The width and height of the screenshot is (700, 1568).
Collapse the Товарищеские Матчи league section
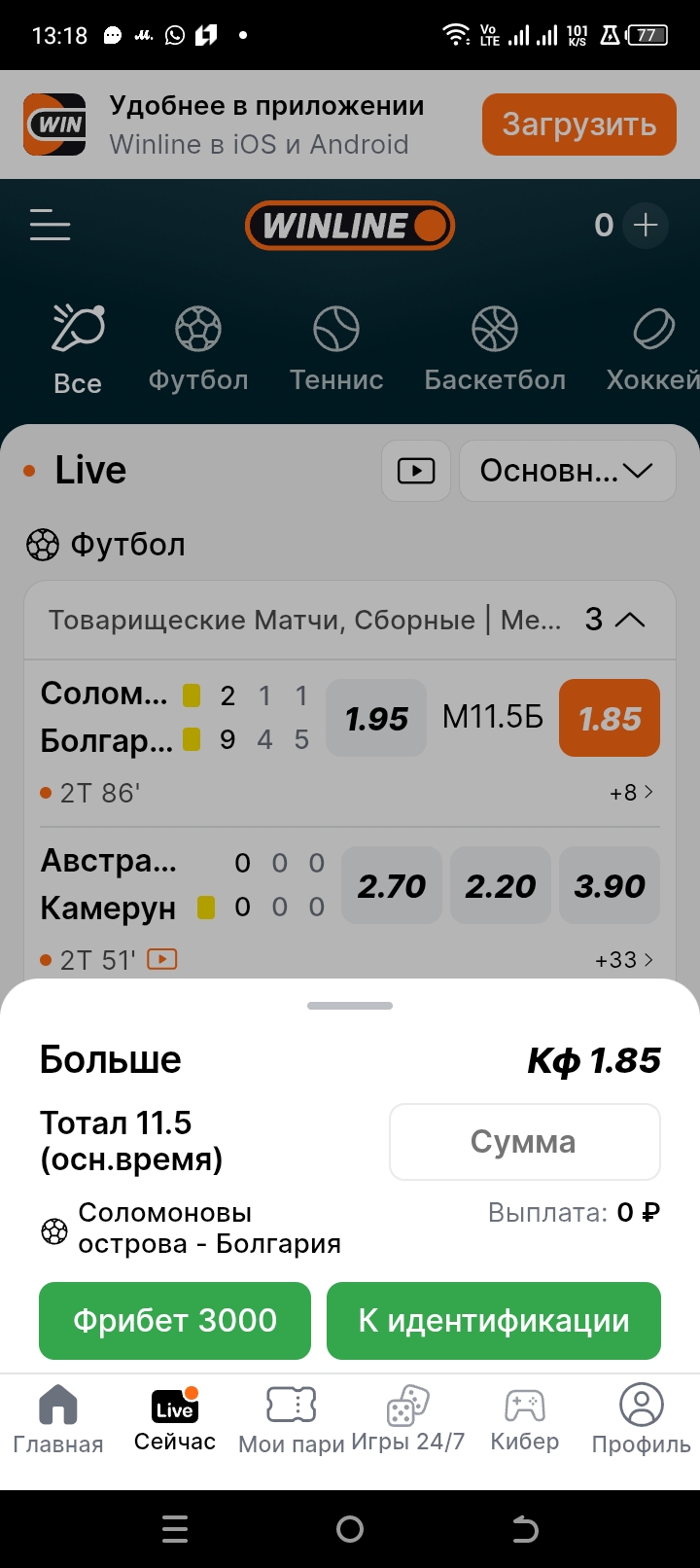[x=630, y=620]
